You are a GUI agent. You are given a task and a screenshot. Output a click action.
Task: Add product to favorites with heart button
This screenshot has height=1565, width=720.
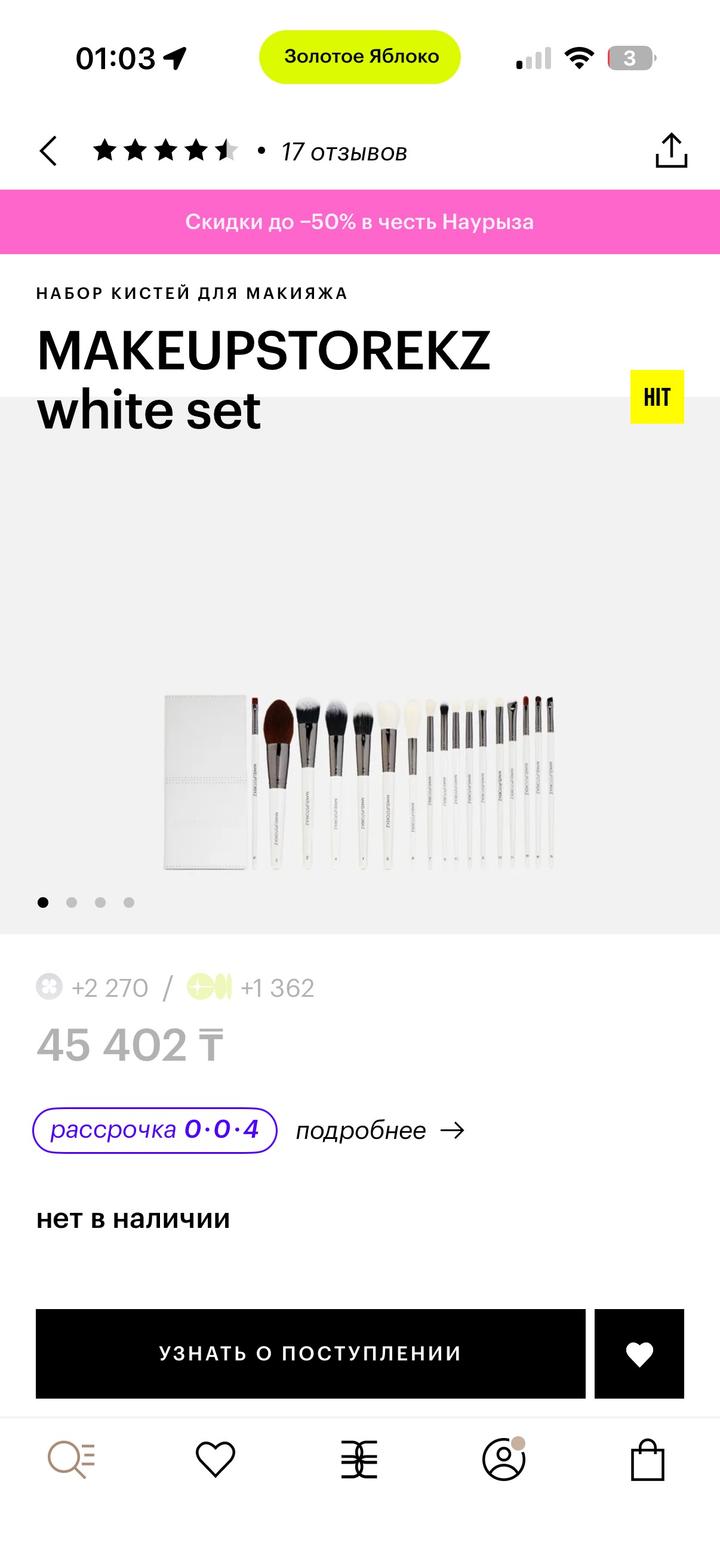[x=639, y=1353]
